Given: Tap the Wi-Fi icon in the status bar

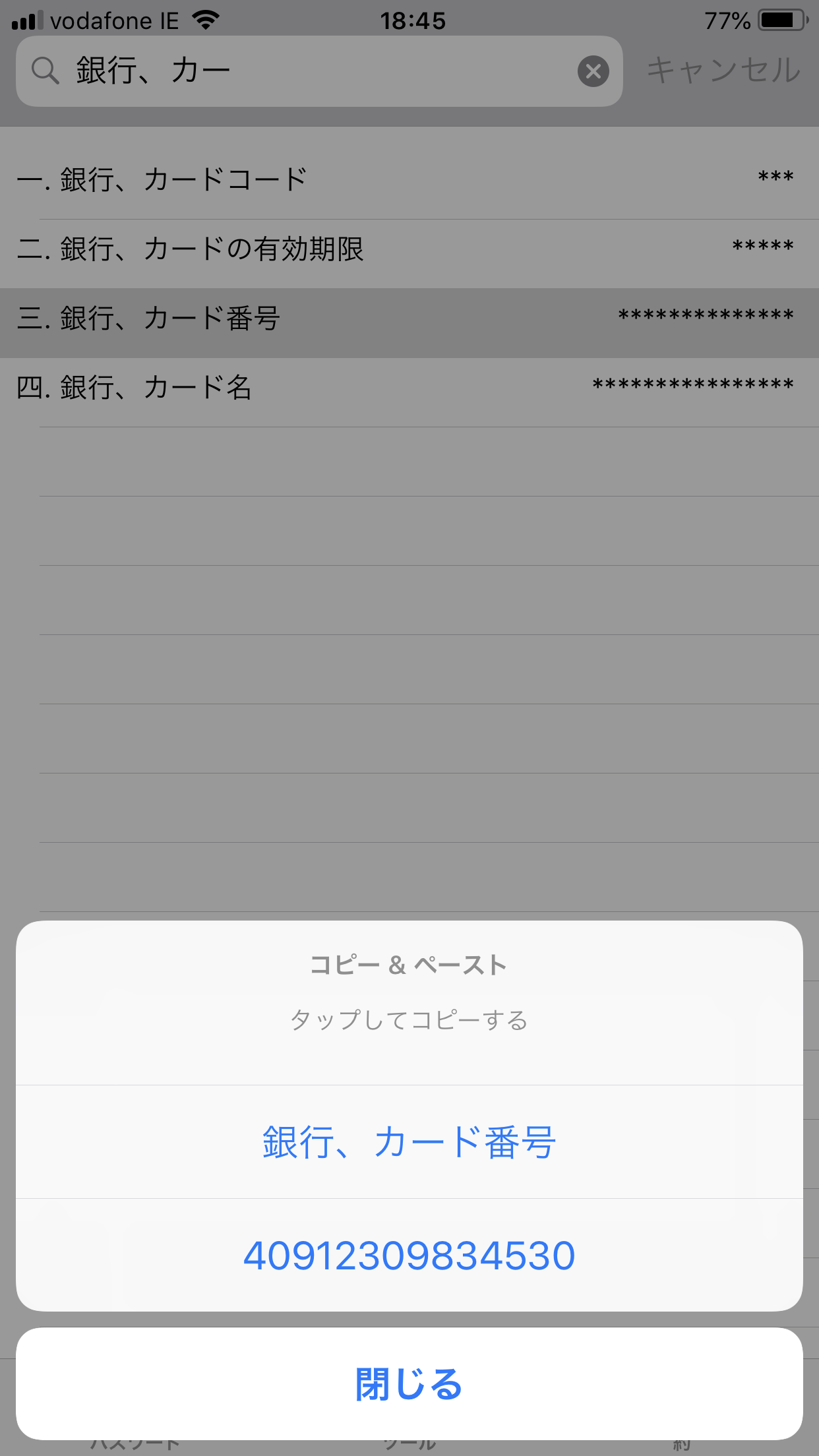Looking at the screenshot, I should (204, 20).
